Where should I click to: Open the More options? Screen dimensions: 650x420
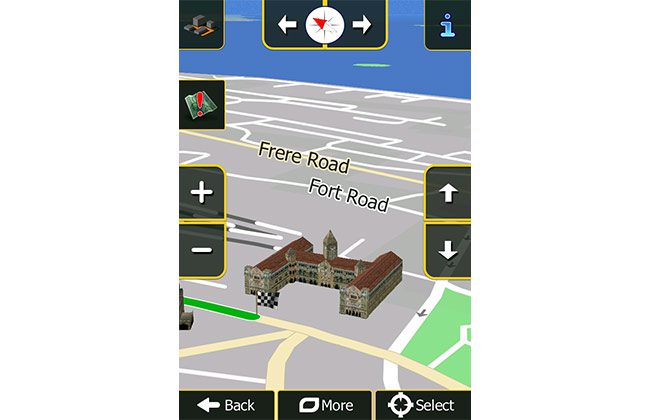click(323, 405)
